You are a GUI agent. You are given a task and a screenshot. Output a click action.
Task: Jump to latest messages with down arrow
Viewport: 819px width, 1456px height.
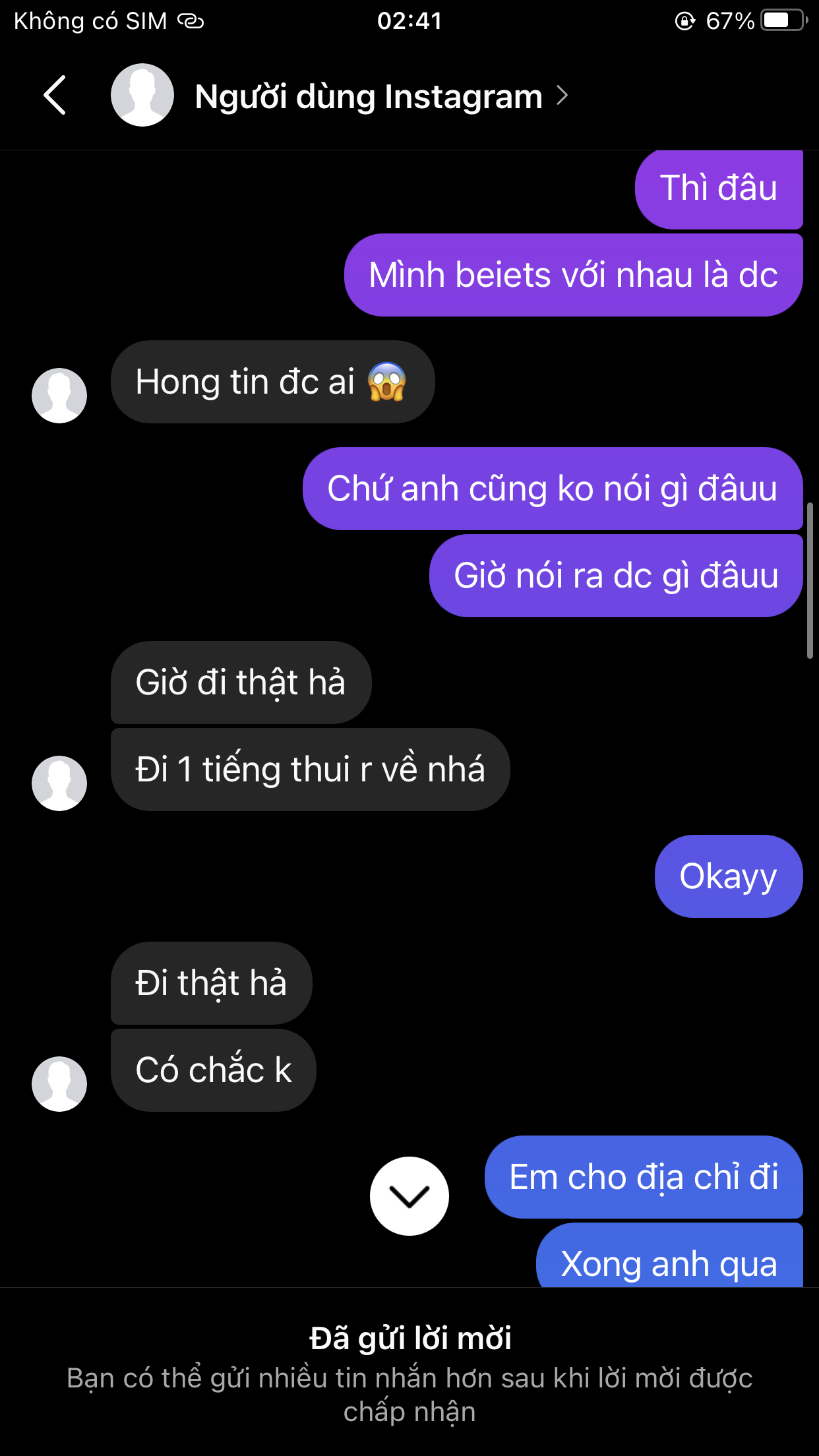(x=409, y=1196)
